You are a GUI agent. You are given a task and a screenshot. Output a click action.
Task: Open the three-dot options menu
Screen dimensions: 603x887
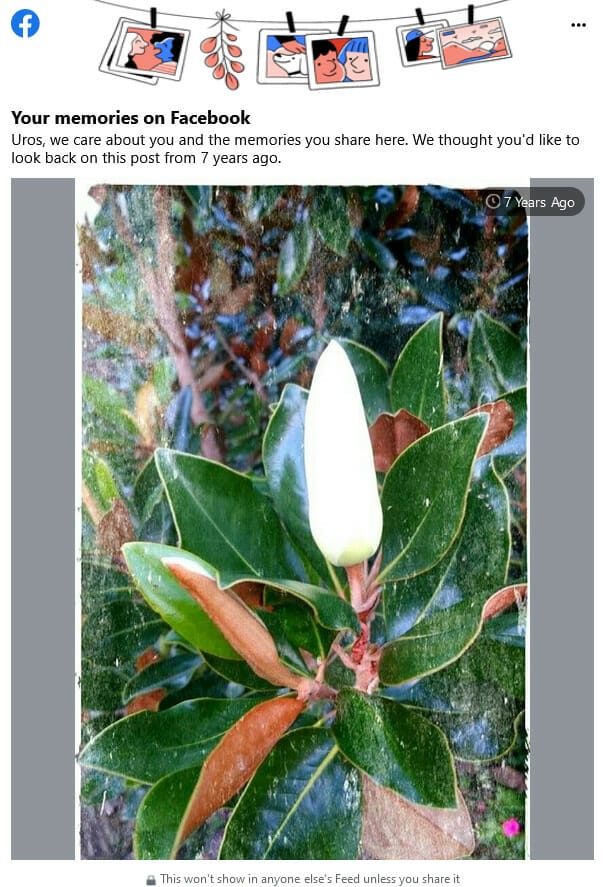[x=578, y=24]
